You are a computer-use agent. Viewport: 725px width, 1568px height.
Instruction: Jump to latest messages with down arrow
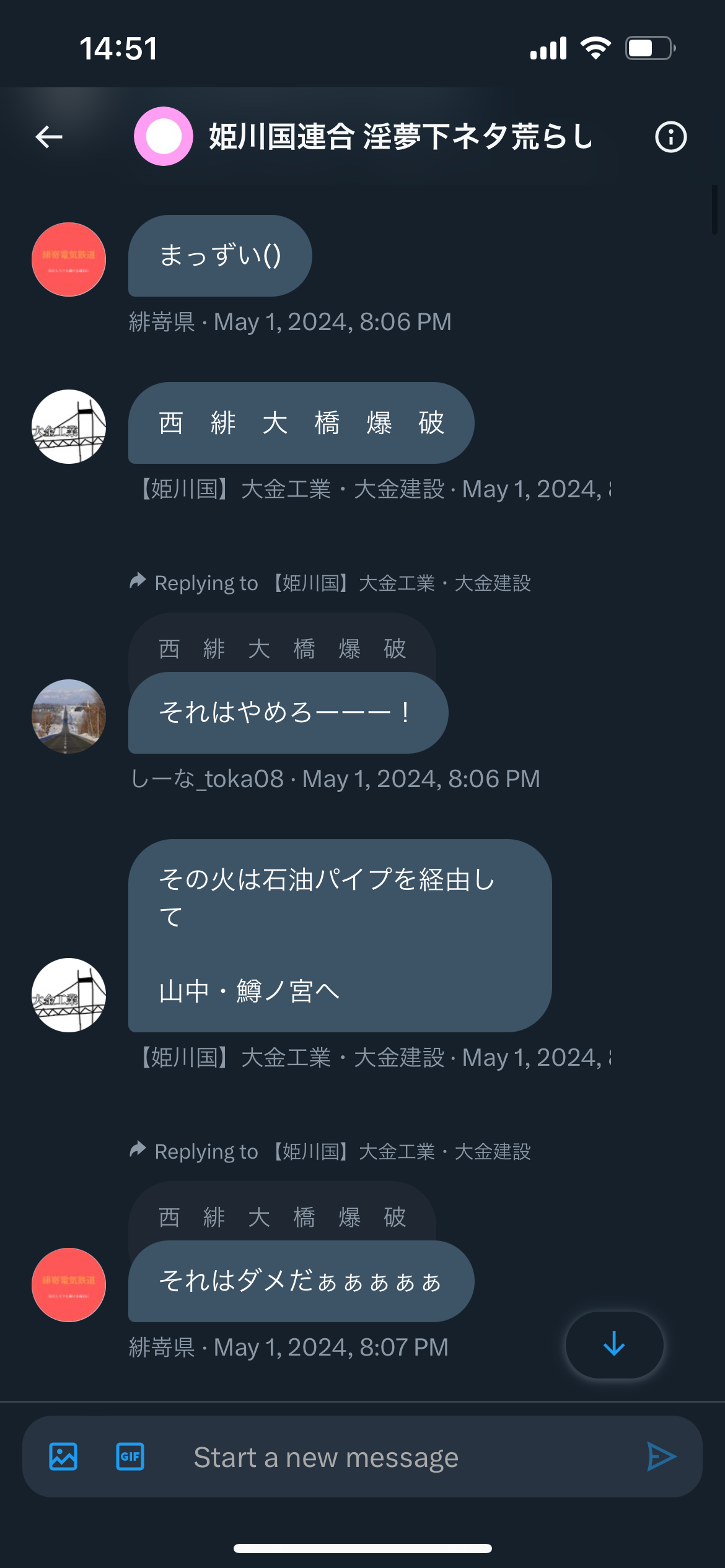coord(614,1344)
